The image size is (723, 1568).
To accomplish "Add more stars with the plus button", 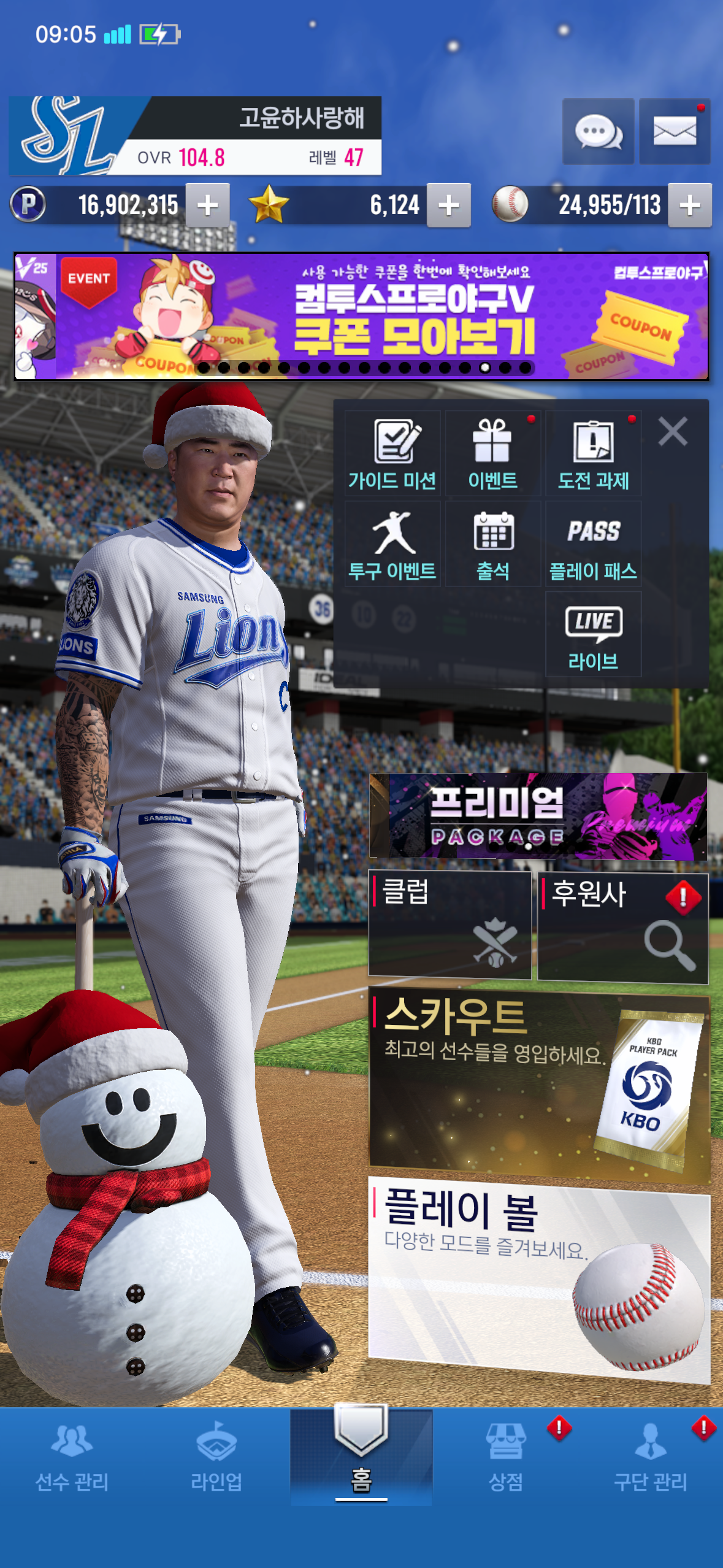I will point(449,205).
